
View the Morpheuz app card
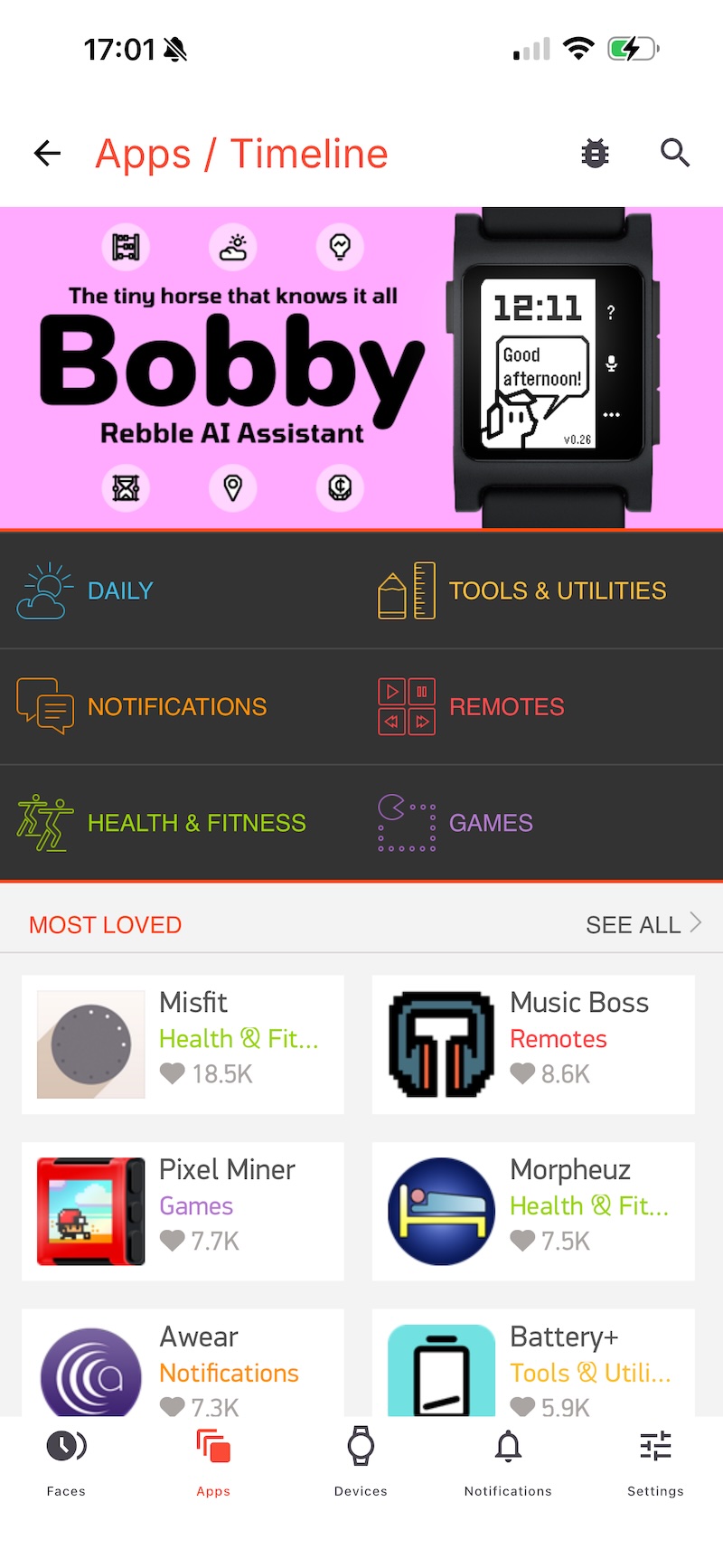coord(533,1211)
